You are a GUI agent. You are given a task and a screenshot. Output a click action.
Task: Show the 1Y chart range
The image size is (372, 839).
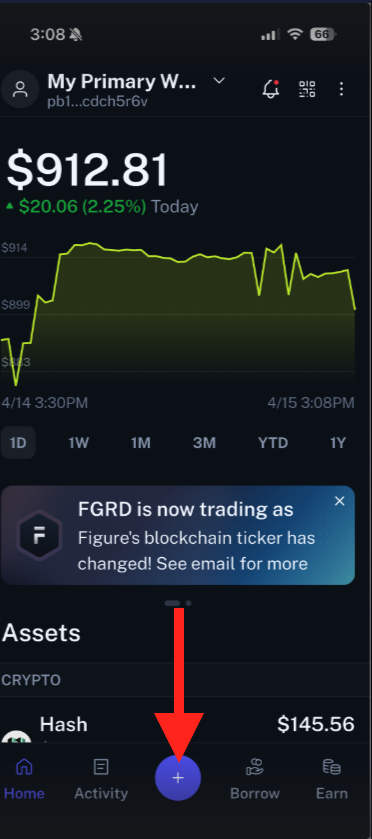tap(338, 443)
